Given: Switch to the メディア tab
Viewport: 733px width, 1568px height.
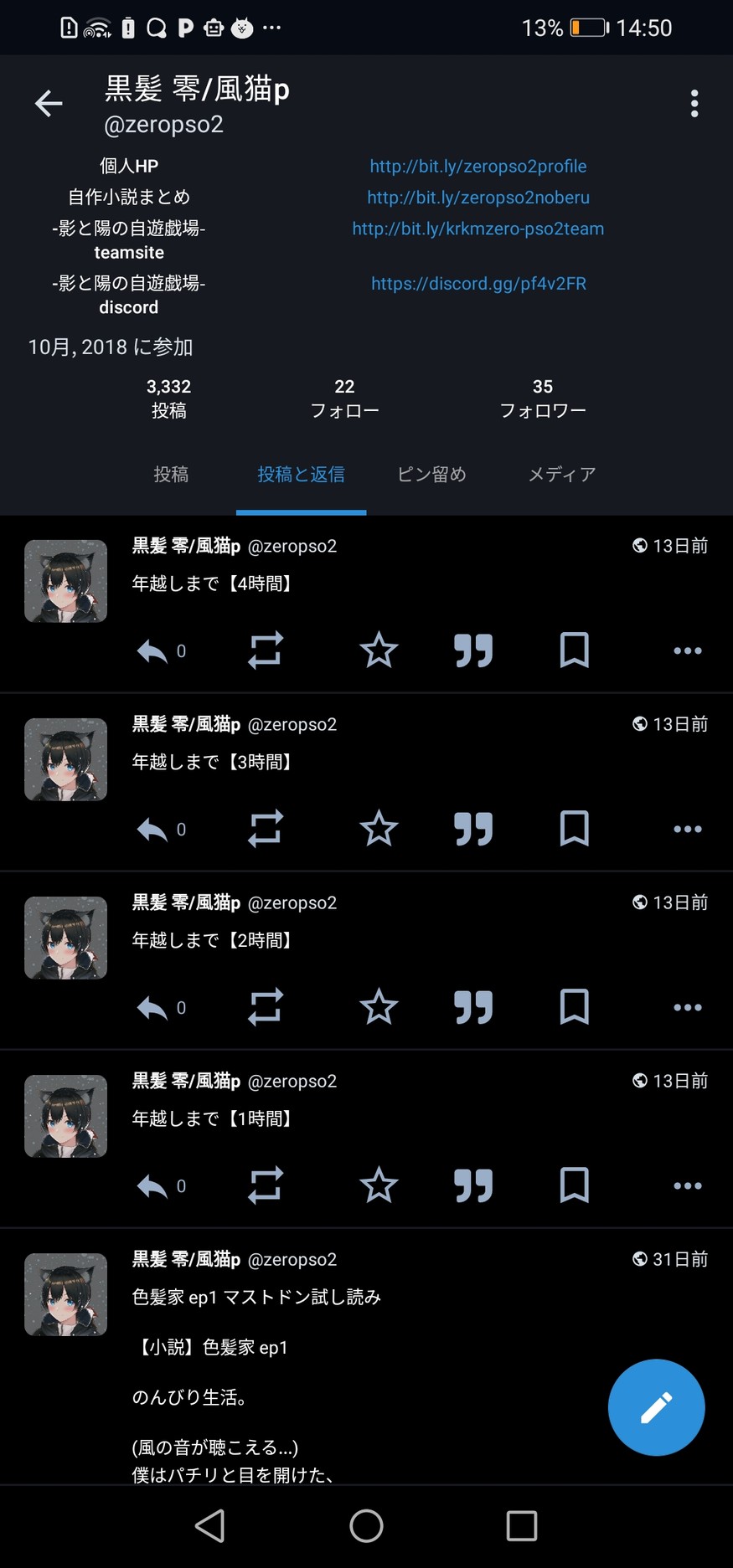Looking at the screenshot, I should [561, 475].
